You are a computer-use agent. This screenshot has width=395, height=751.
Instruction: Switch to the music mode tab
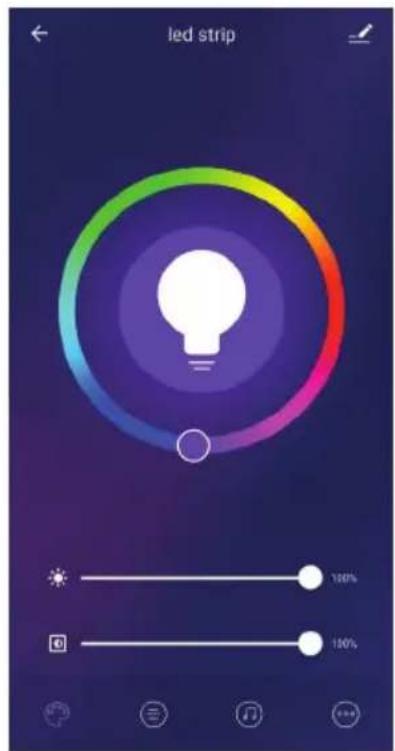click(x=249, y=714)
